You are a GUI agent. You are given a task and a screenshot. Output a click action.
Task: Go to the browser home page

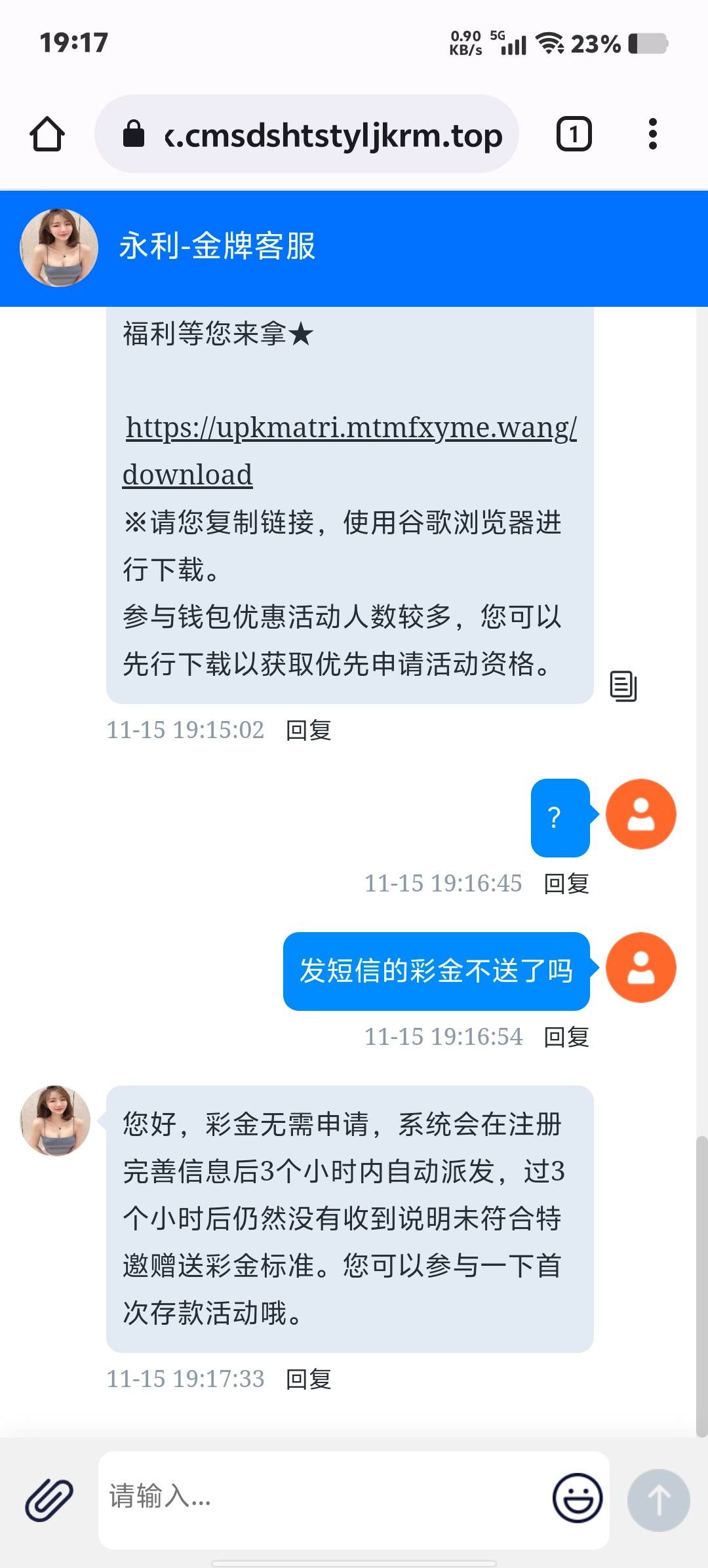pos(47,134)
